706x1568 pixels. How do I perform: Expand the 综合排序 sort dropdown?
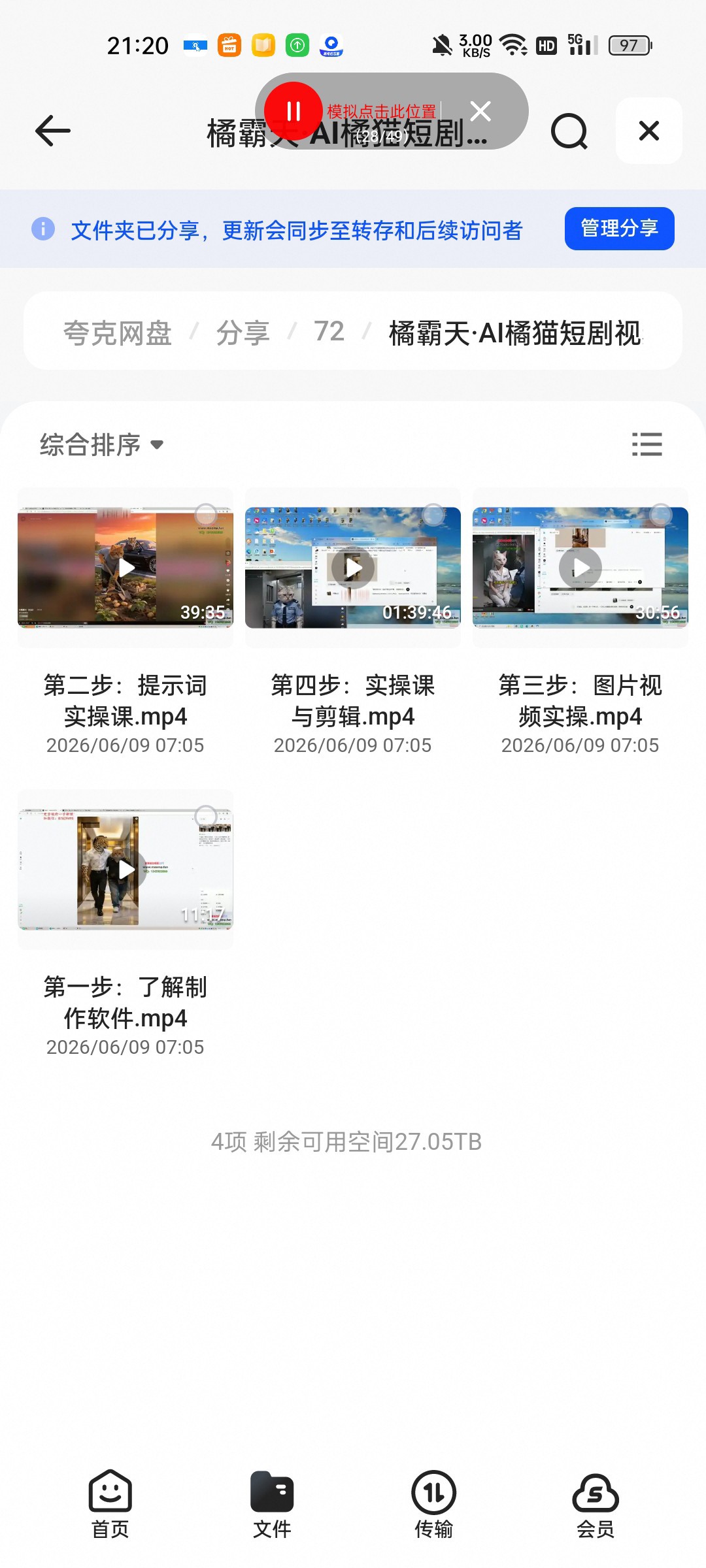pyautogui.click(x=101, y=445)
